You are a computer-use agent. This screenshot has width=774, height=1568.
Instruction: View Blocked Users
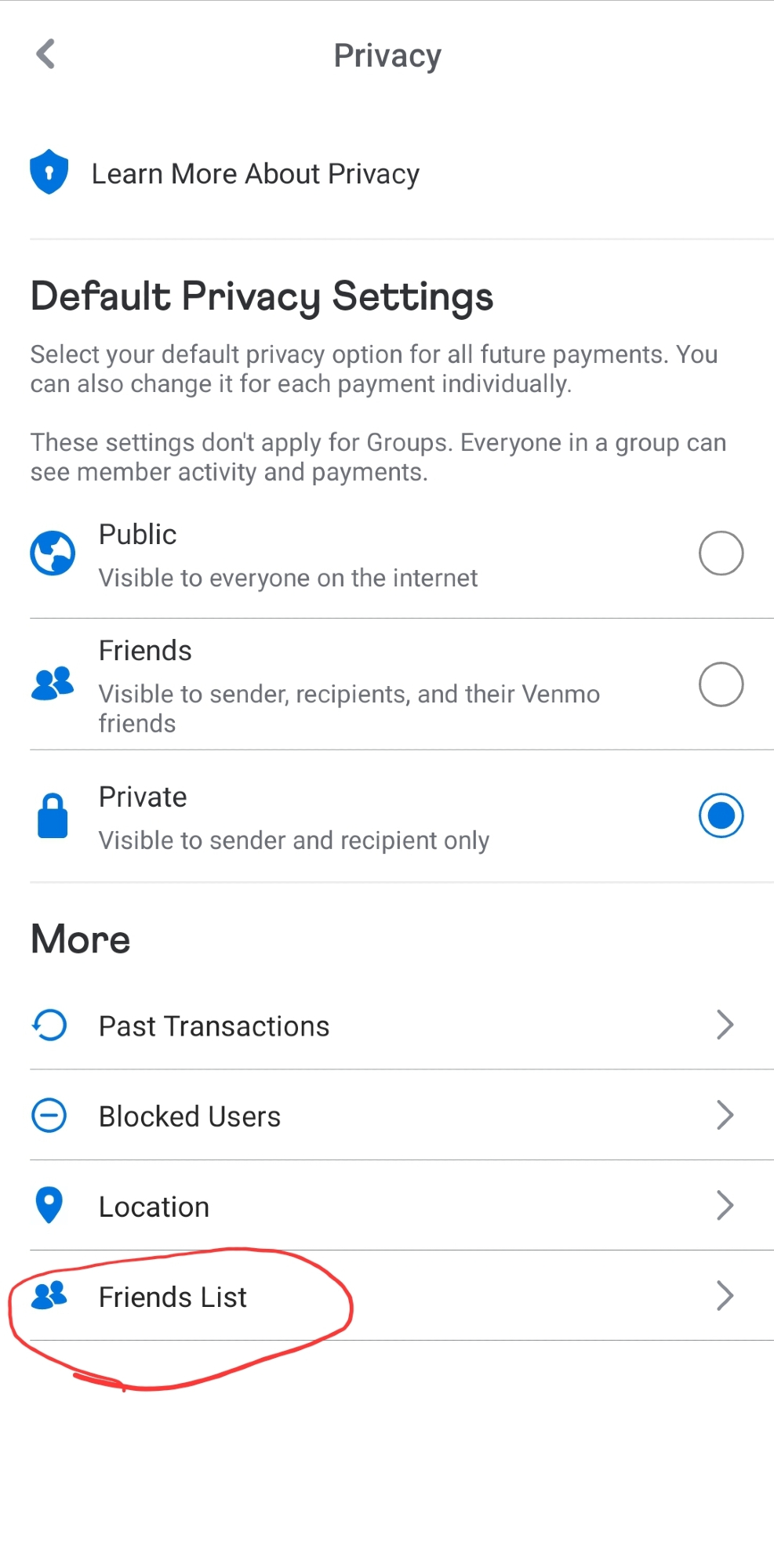384,1116
